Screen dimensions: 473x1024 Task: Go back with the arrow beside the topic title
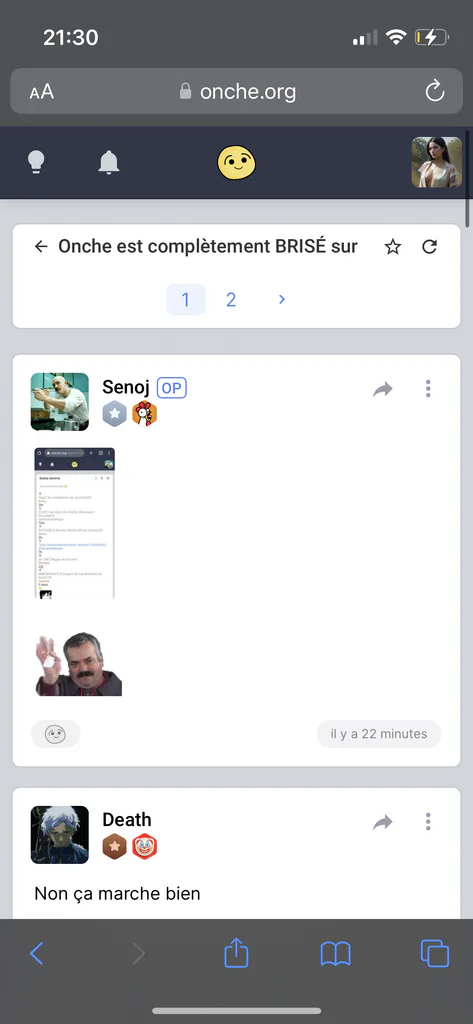pyautogui.click(x=41, y=246)
